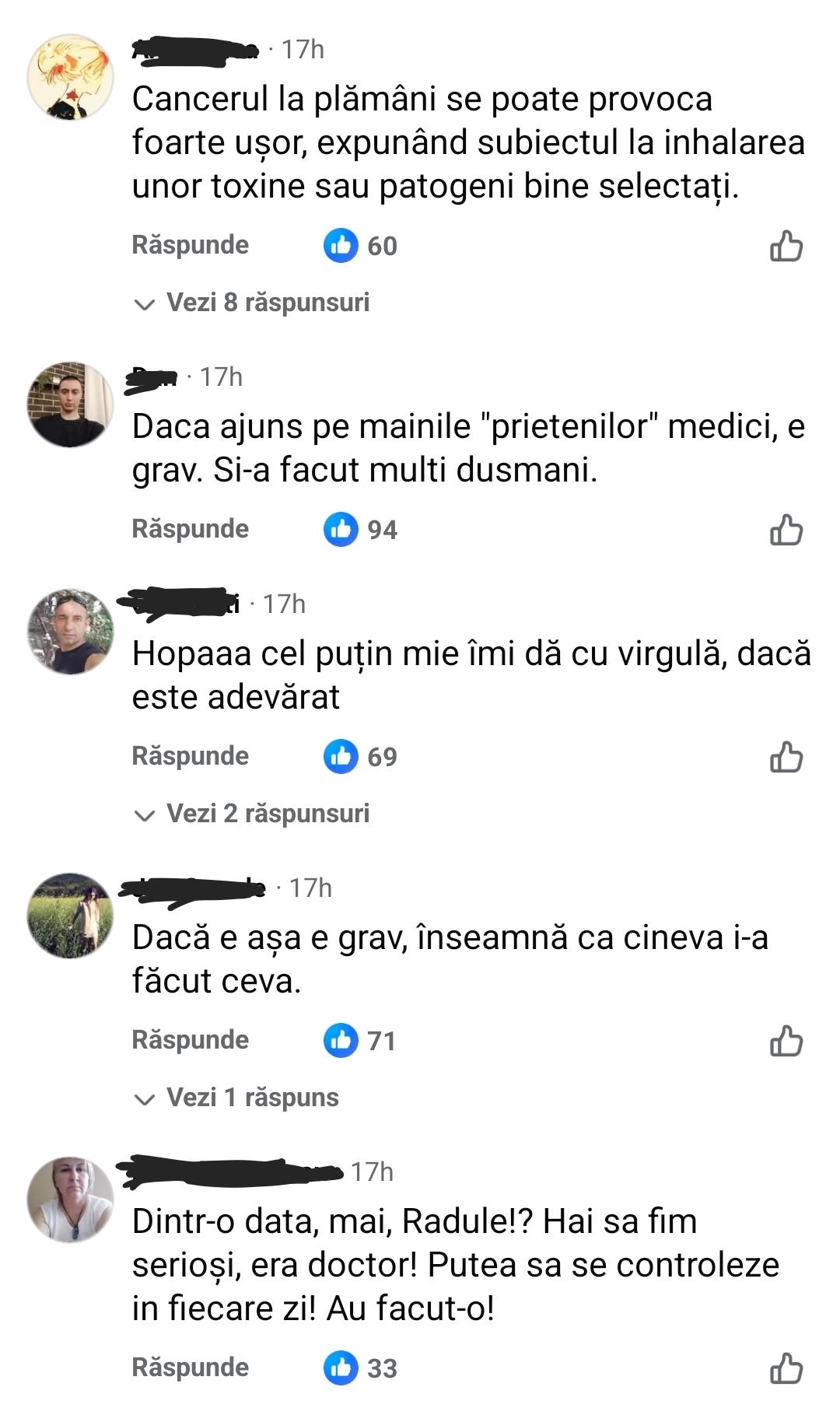Like the 'îmi dă cu virgulă' comment
The image size is (840, 1401).
pyautogui.click(x=786, y=757)
